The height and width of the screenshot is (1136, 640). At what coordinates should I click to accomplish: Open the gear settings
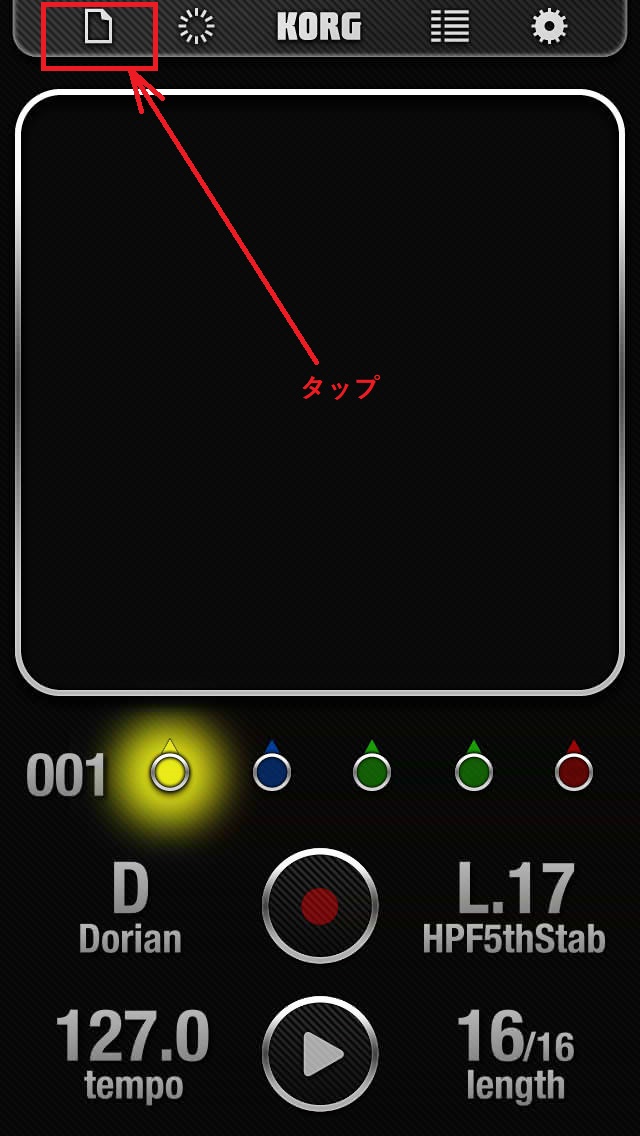549,28
